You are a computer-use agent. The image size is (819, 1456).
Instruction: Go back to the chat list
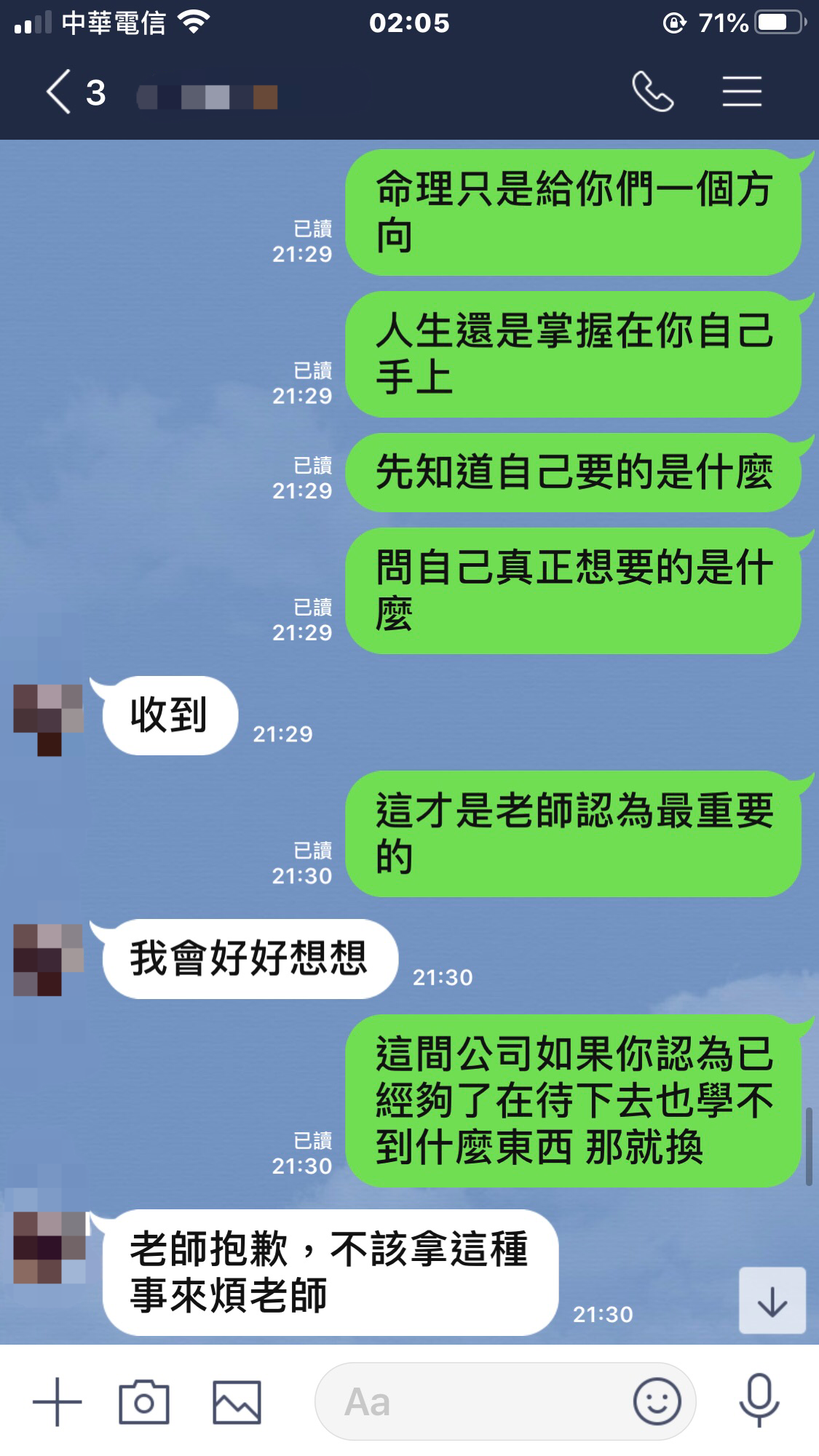click(60, 92)
